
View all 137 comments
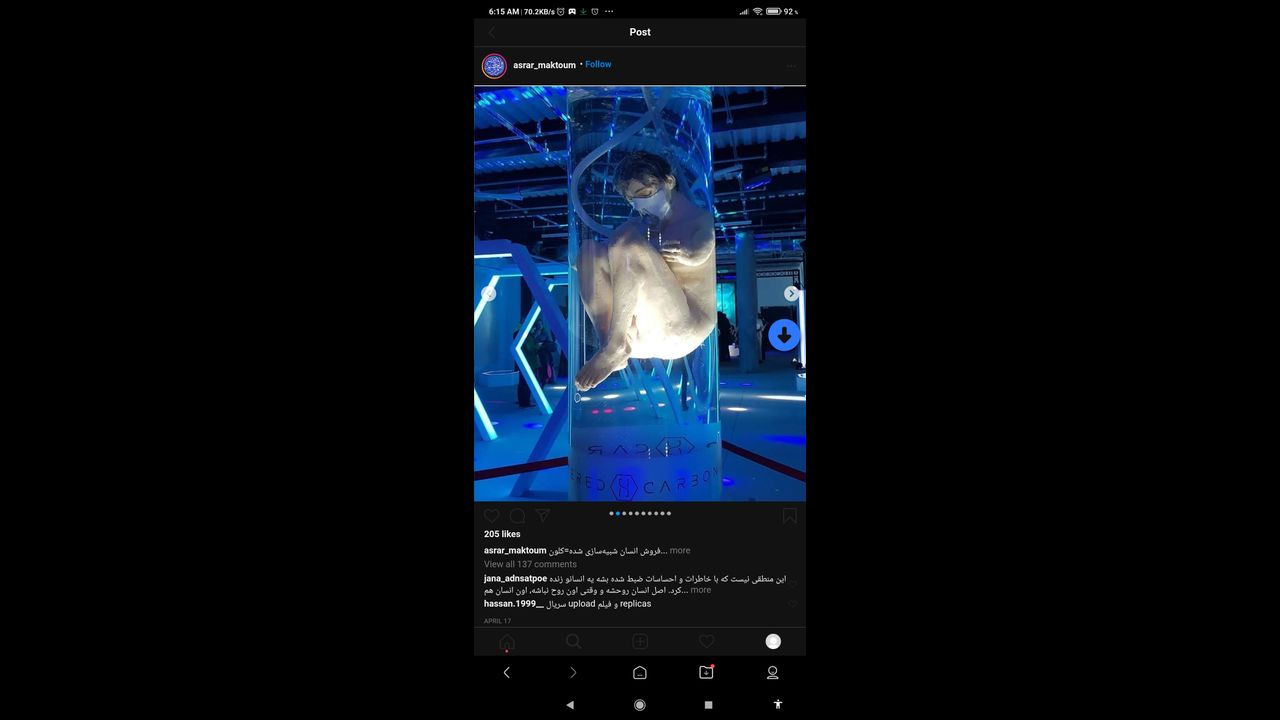(x=530, y=564)
